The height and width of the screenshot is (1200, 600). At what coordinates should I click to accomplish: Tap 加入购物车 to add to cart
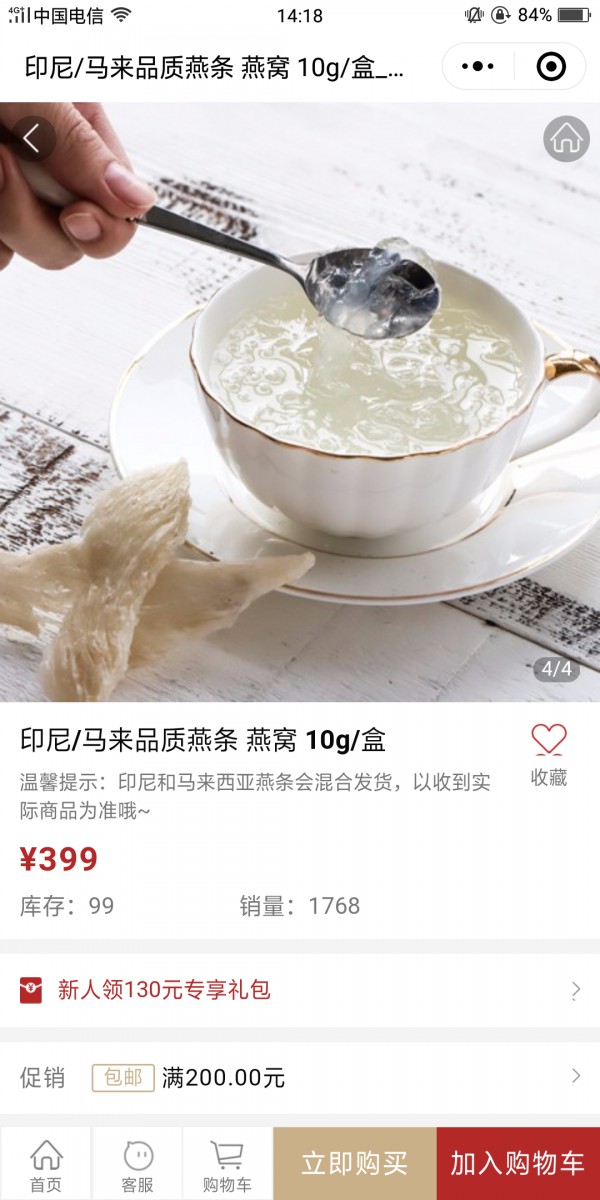[518, 1164]
